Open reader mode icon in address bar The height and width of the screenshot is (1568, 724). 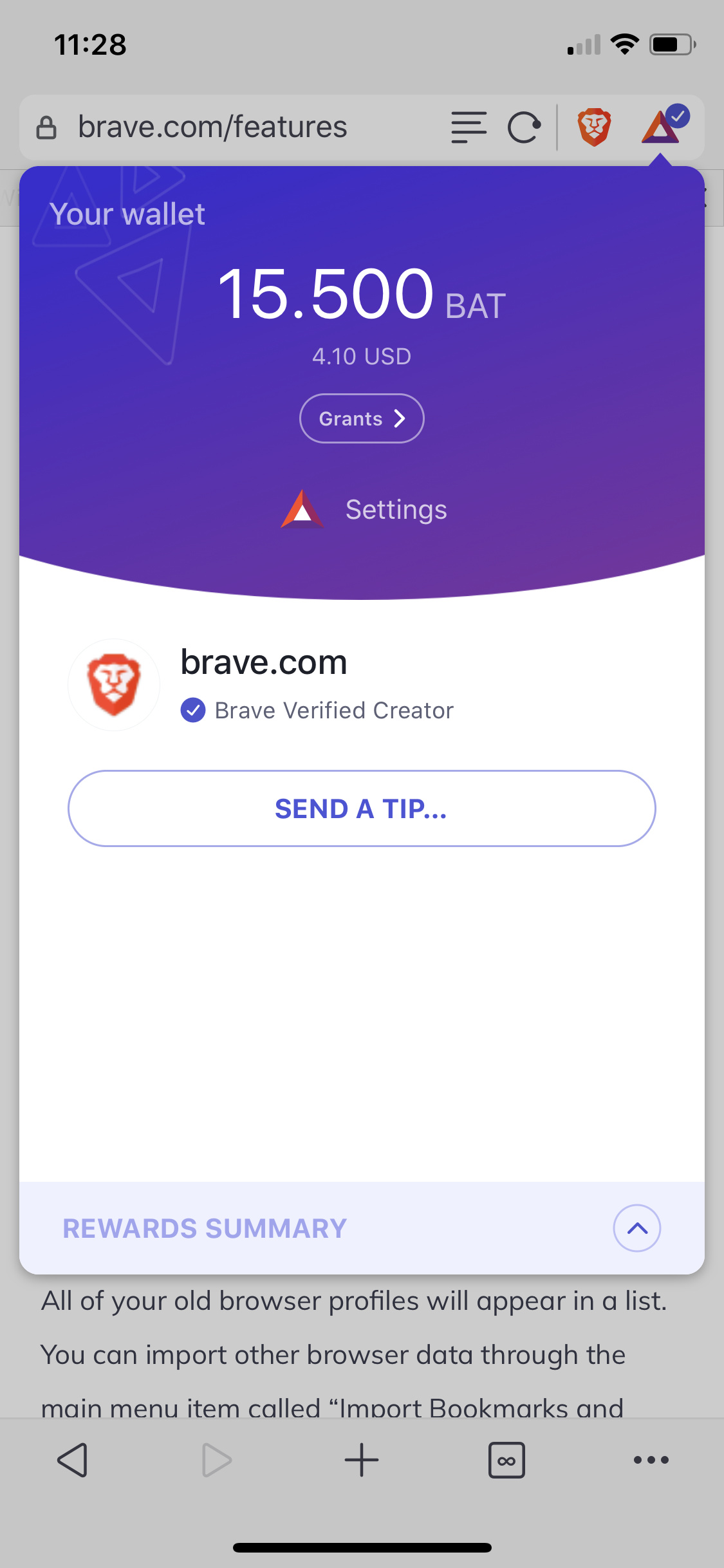coord(469,127)
